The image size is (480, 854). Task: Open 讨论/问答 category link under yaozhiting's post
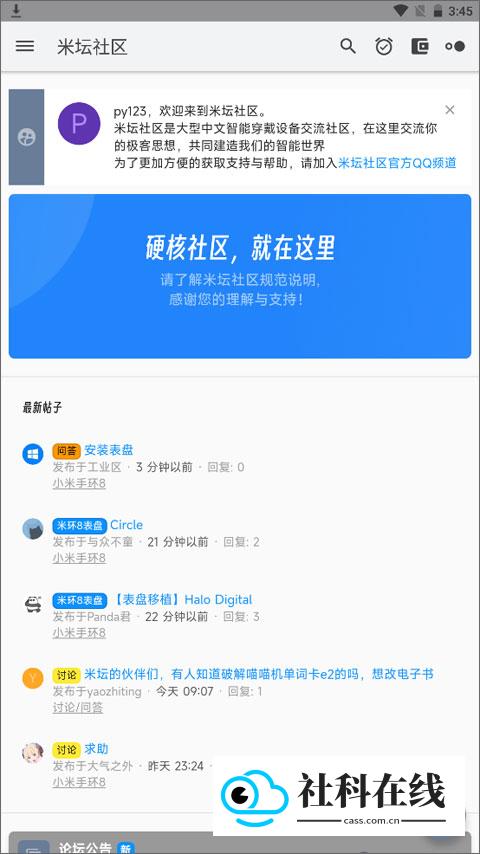click(x=78, y=707)
